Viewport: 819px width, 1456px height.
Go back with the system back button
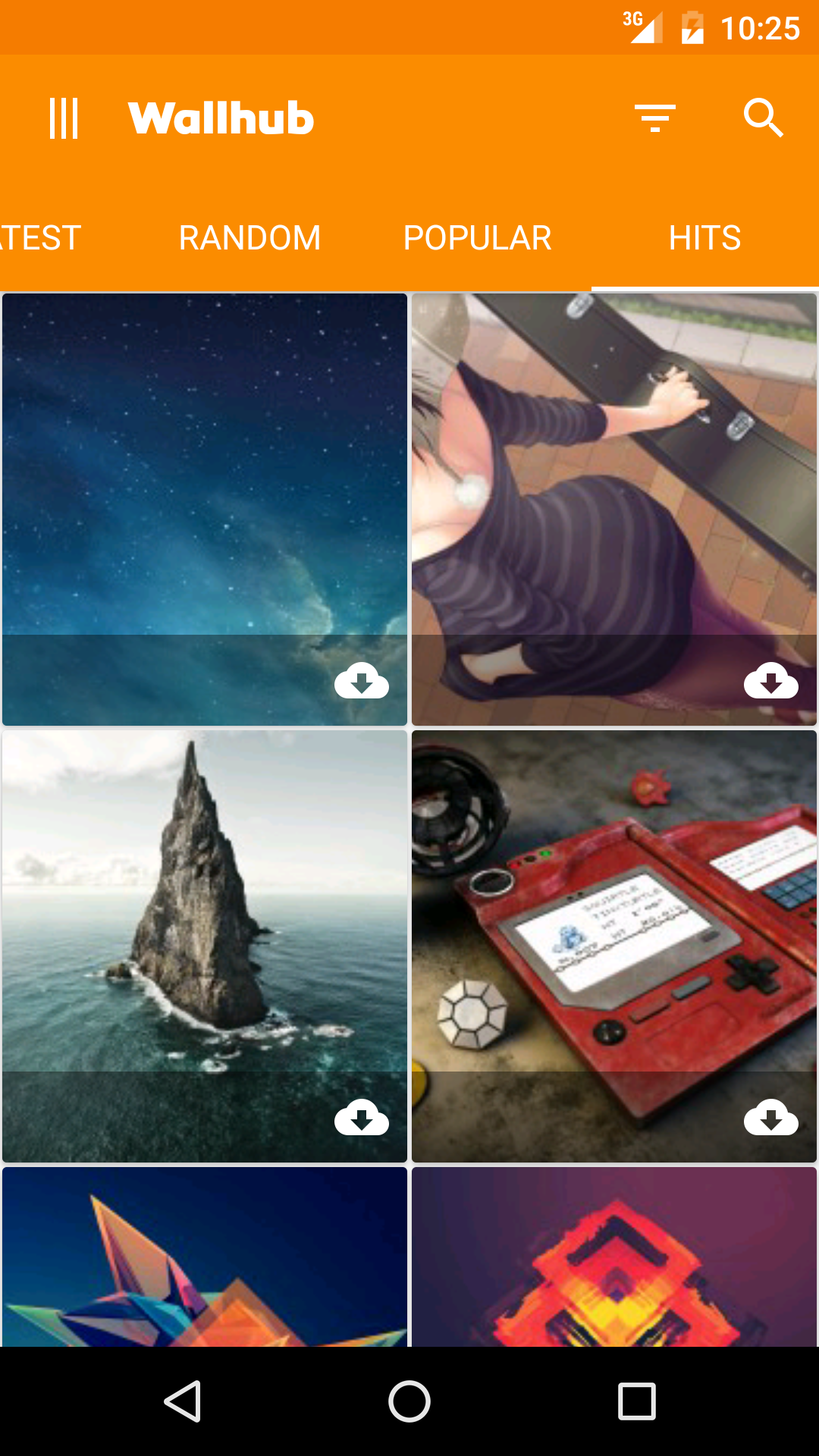point(182,1401)
